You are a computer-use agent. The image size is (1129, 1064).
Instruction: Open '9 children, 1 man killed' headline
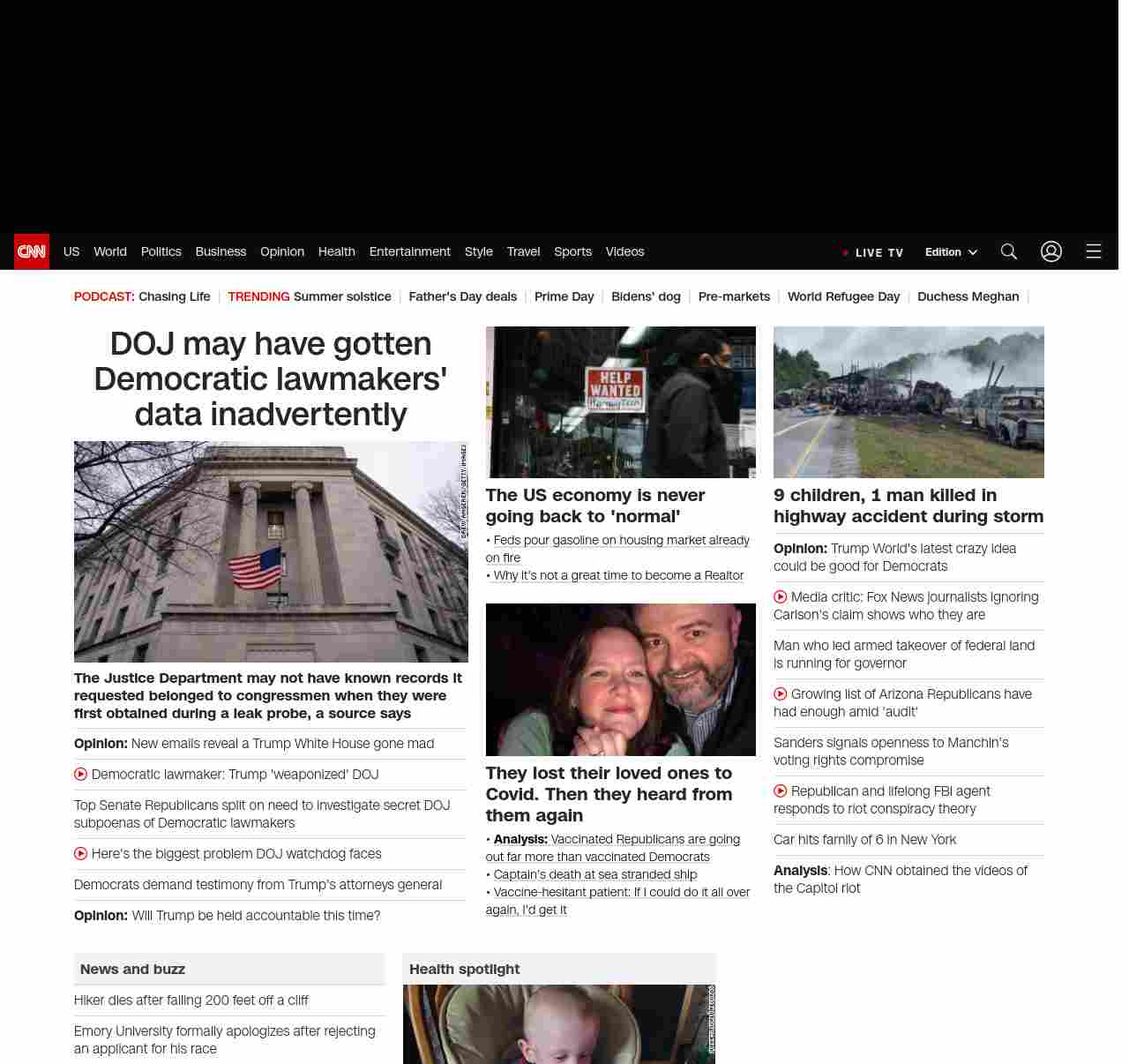(908, 506)
